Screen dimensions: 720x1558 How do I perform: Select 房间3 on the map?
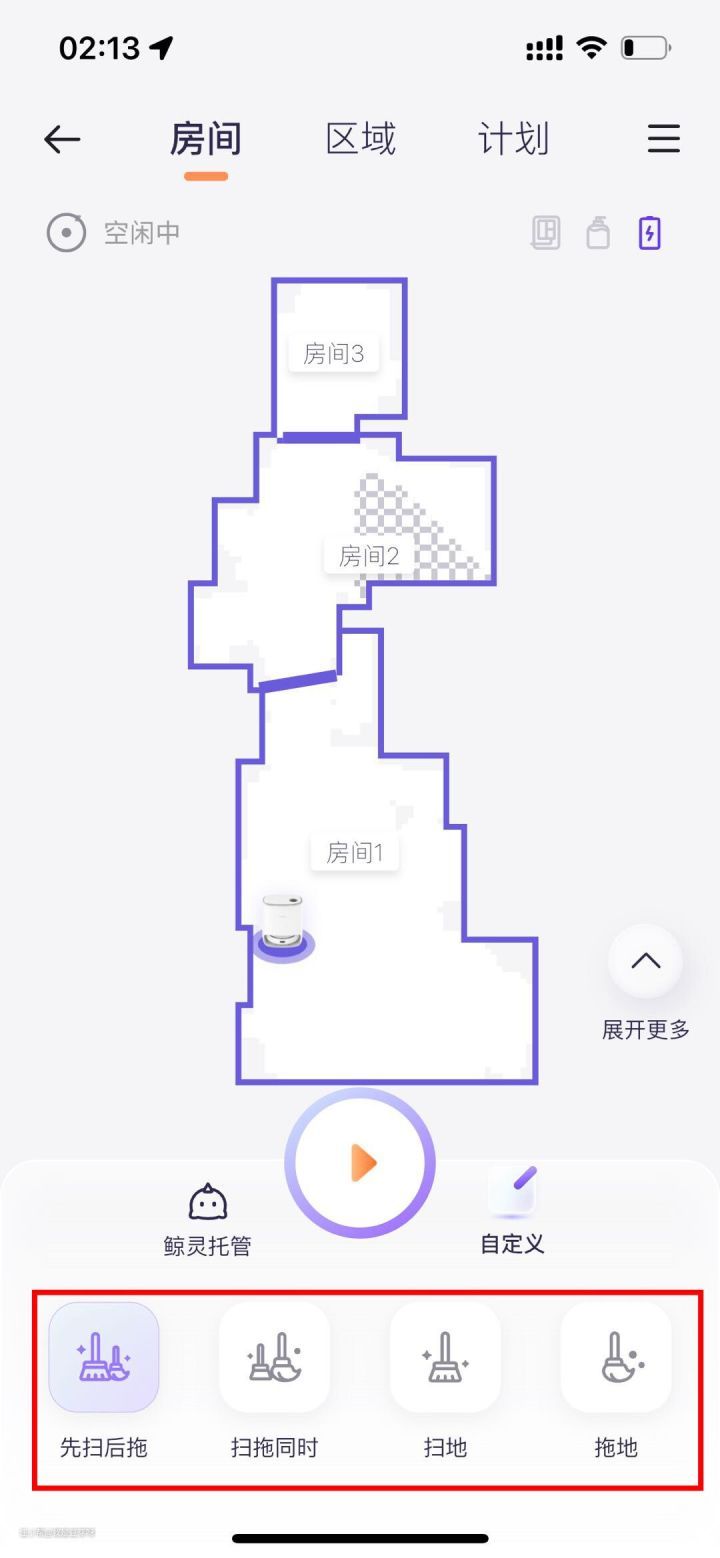click(334, 353)
